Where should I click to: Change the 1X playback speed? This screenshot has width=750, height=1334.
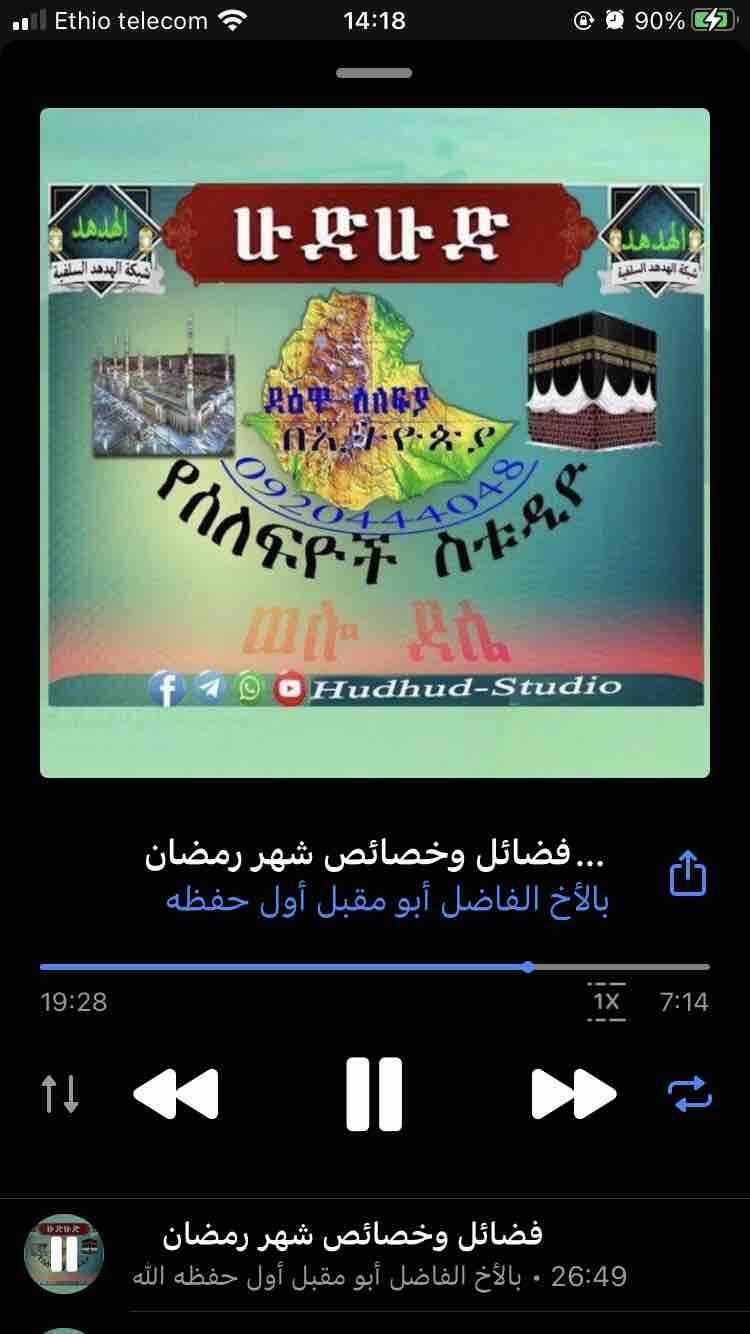coord(606,1002)
